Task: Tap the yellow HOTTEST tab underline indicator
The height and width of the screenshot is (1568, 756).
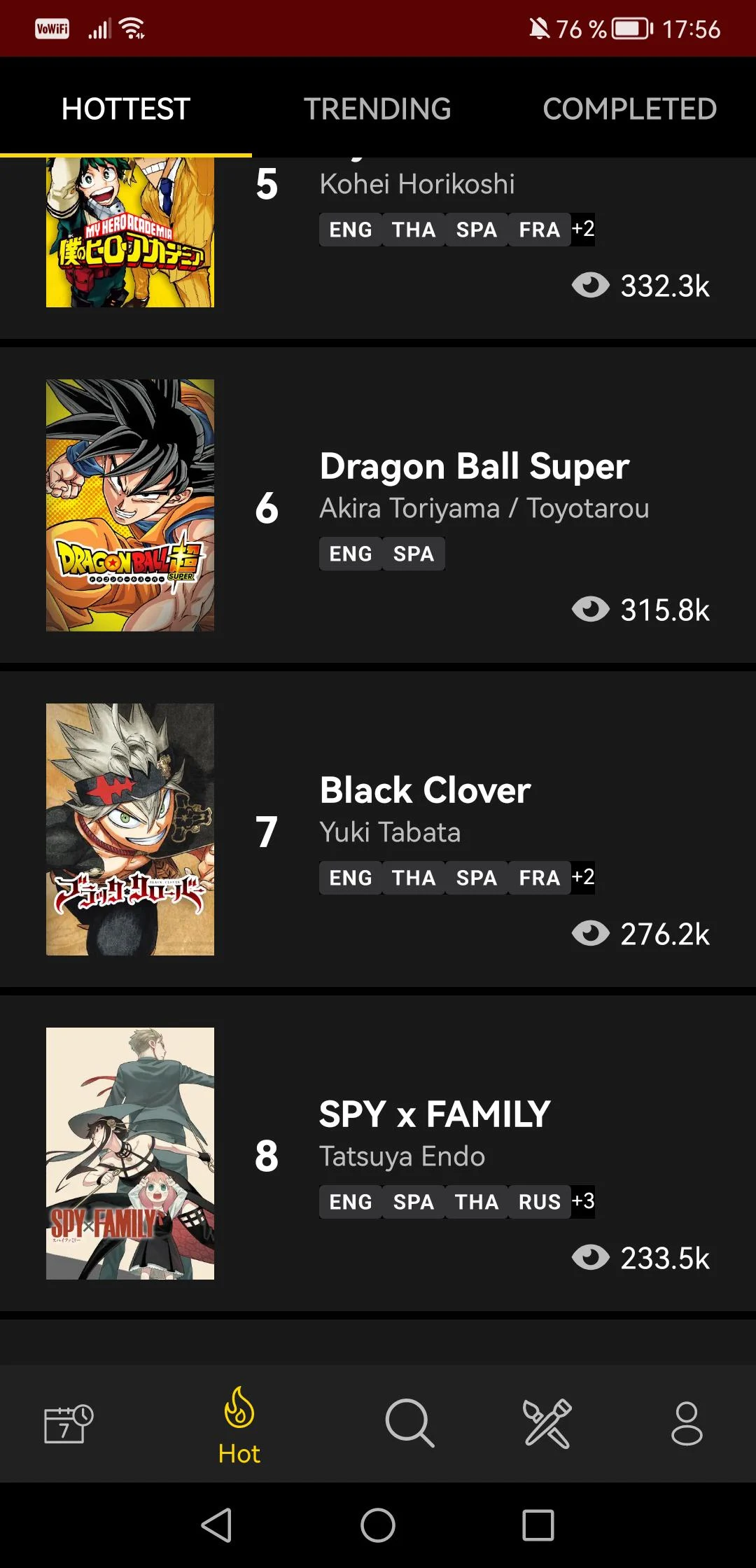Action: (x=126, y=154)
